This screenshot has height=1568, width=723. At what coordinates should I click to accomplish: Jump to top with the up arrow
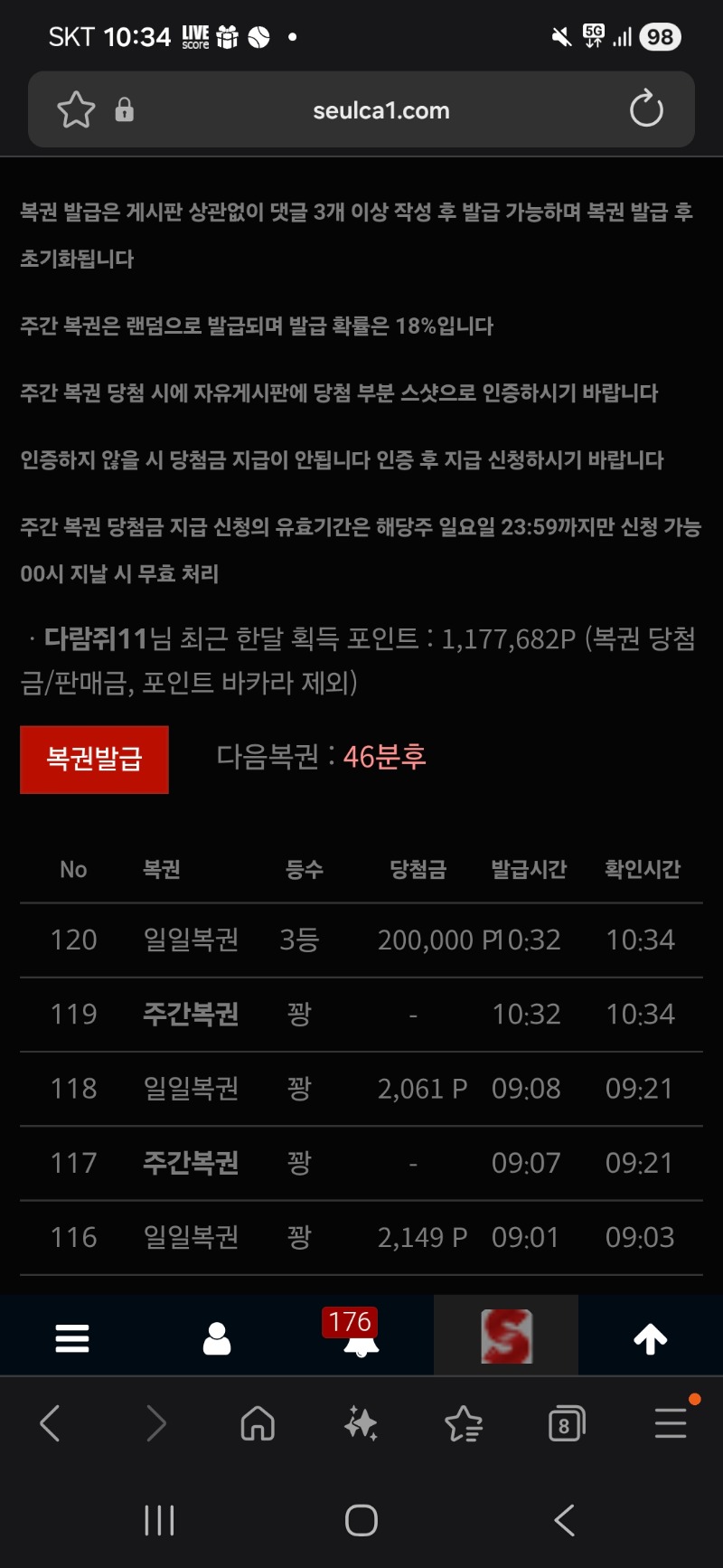(650, 1337)
